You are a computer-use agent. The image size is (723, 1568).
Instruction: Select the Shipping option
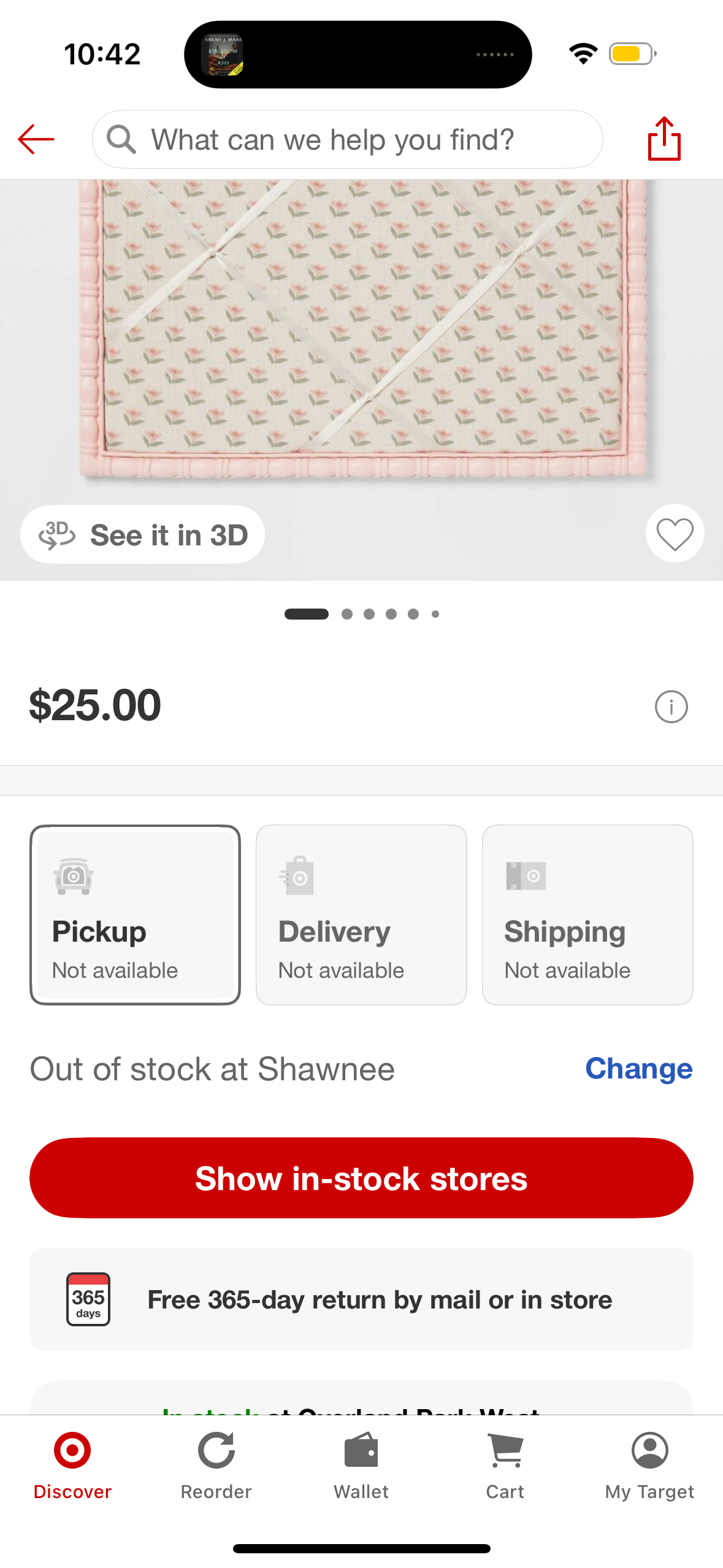(x=587, y=915)
